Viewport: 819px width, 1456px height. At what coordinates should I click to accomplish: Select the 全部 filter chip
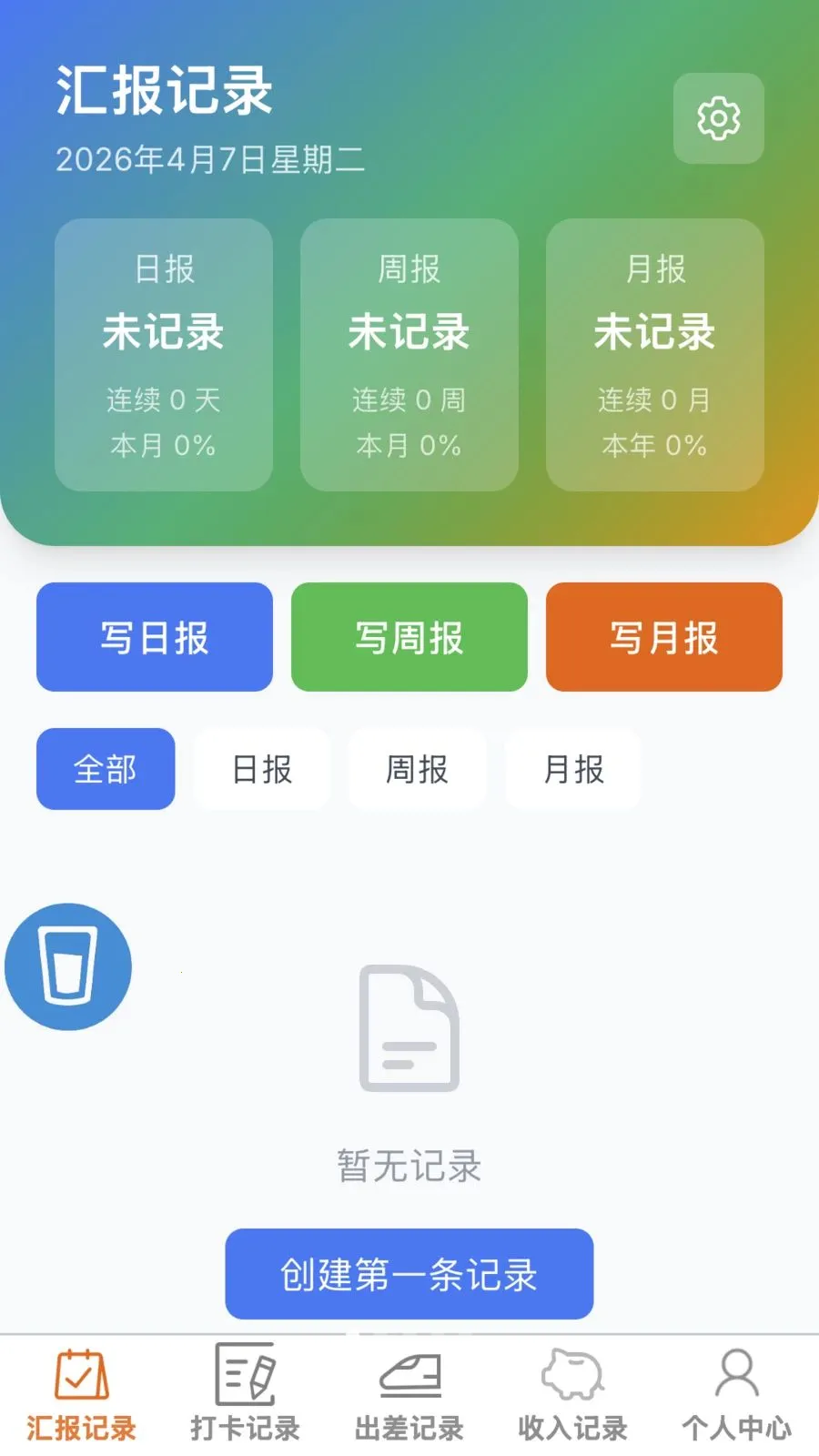(105, 769)
